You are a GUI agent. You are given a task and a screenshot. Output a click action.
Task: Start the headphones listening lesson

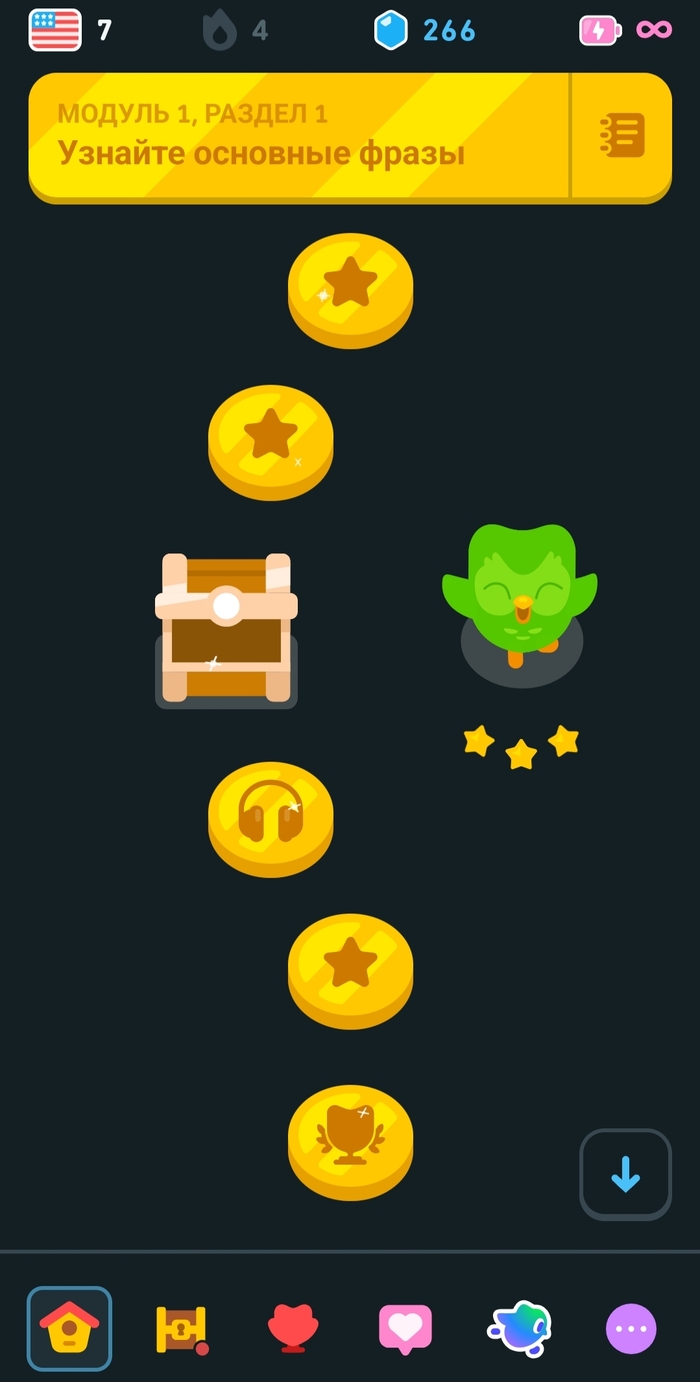point(270,815)
